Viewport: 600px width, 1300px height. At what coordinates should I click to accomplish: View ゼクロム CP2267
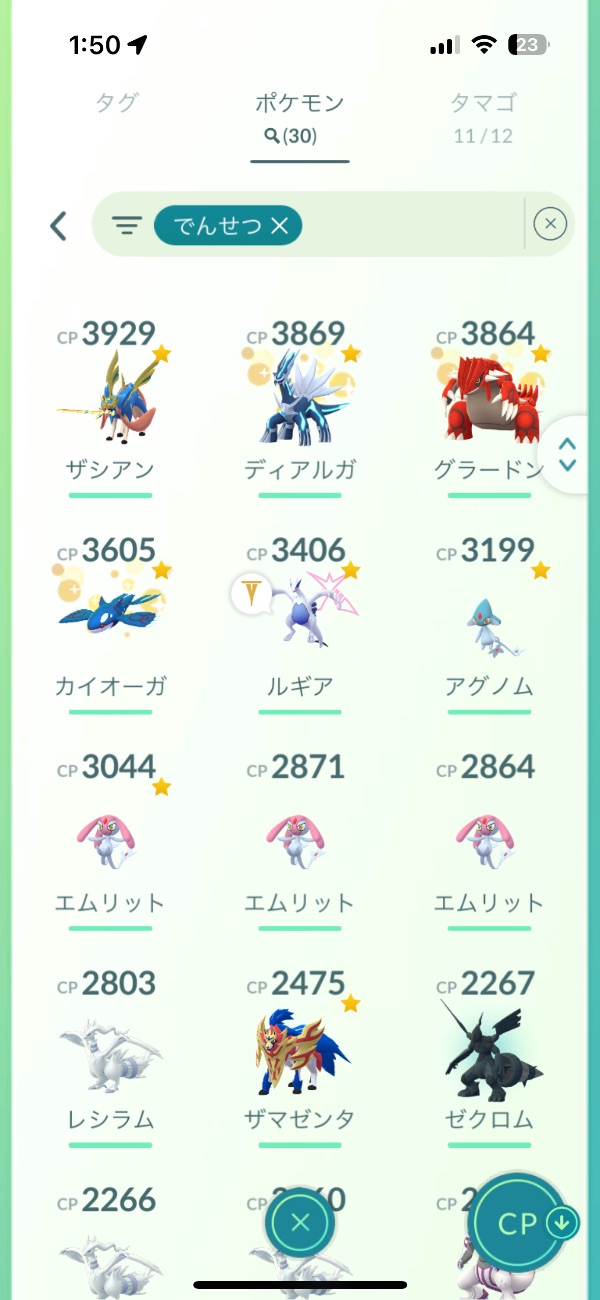coord(489,1058)
